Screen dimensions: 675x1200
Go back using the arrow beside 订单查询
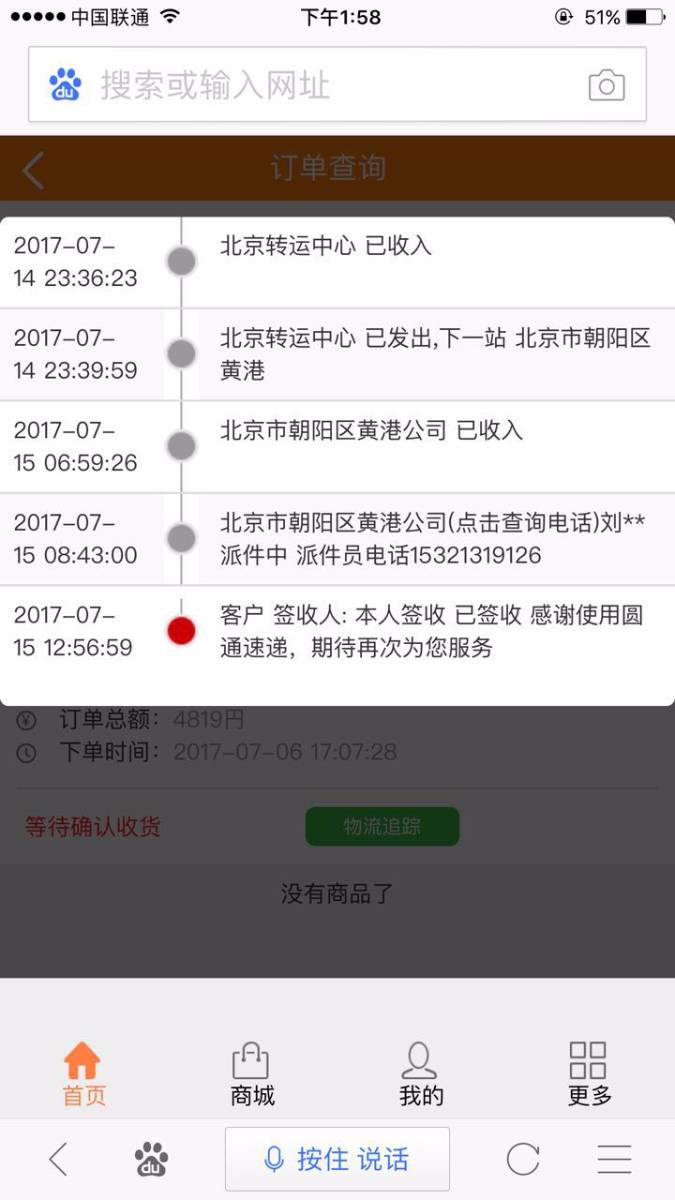tap(33, 169)
